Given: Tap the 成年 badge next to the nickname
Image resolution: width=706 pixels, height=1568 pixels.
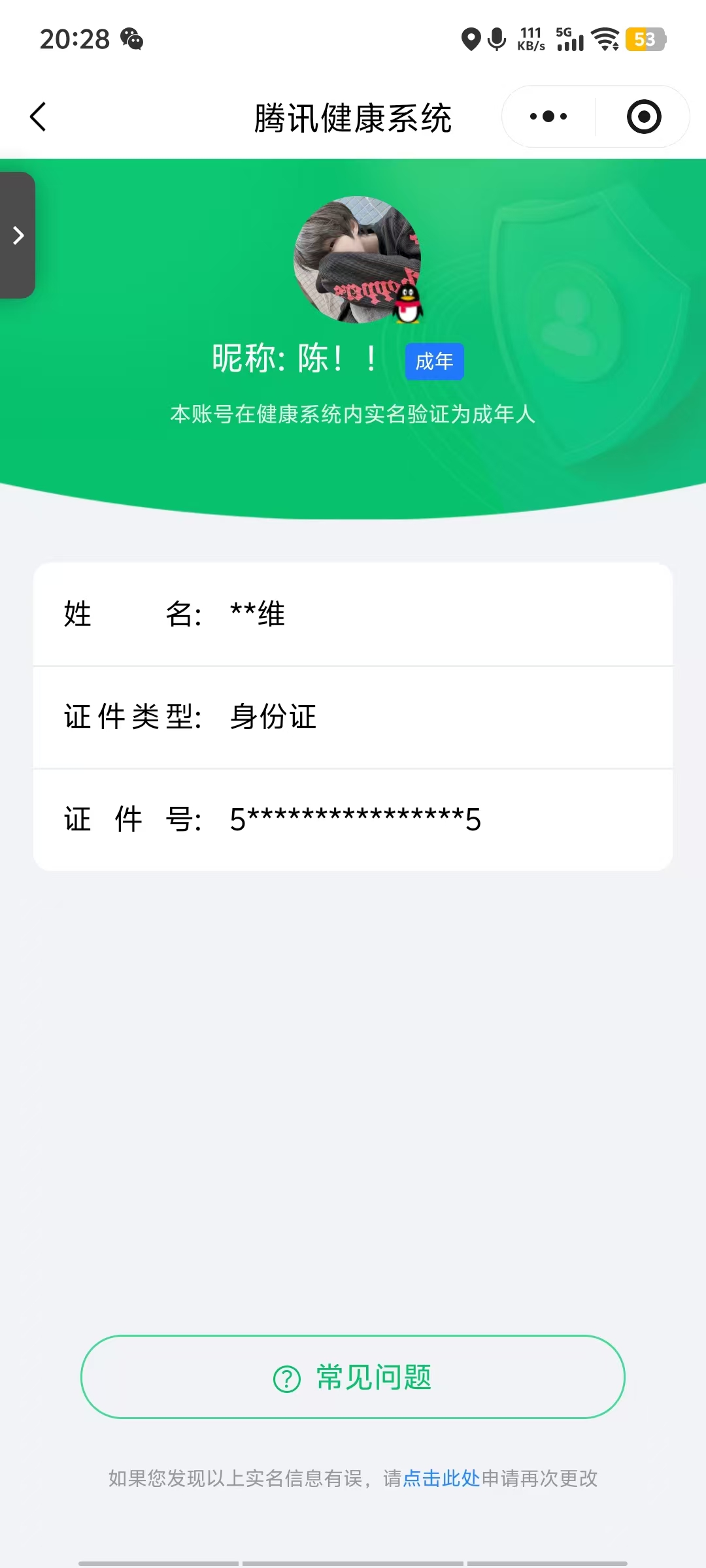Looking at the screenshot, I should click(x=434, y=361).
